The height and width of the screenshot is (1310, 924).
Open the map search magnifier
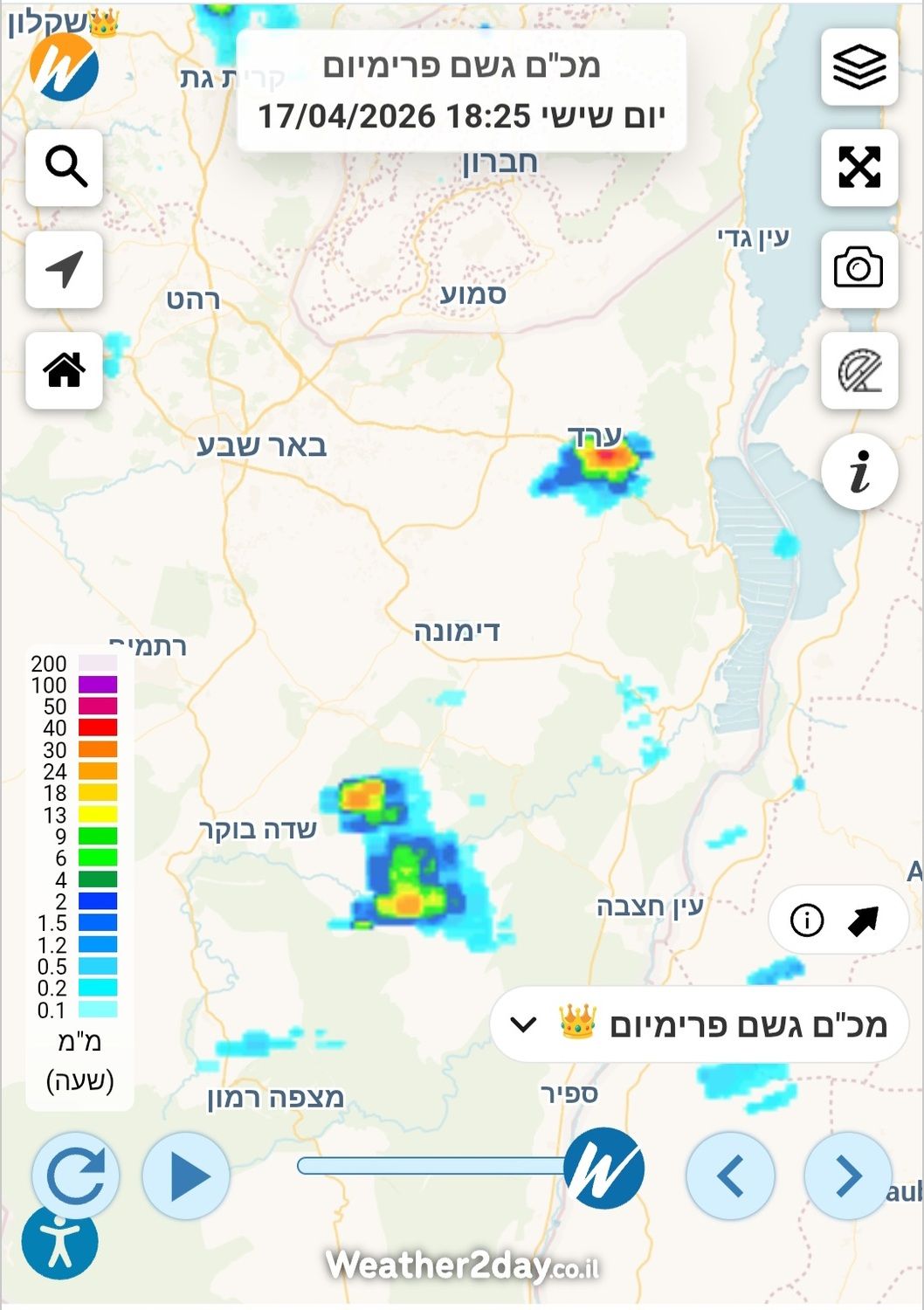point(65,168)
